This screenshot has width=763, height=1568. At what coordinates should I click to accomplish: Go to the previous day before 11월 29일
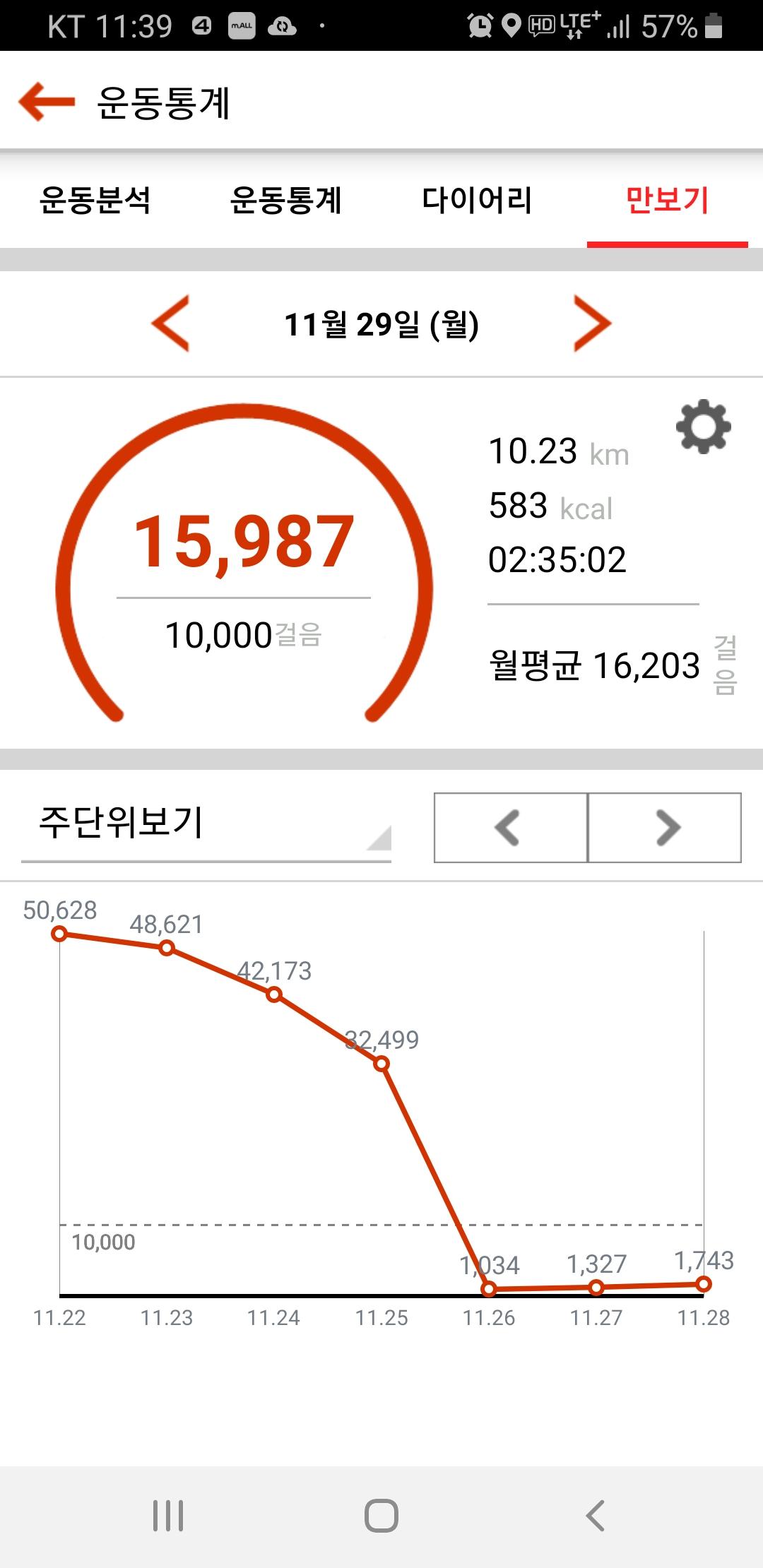171,323
